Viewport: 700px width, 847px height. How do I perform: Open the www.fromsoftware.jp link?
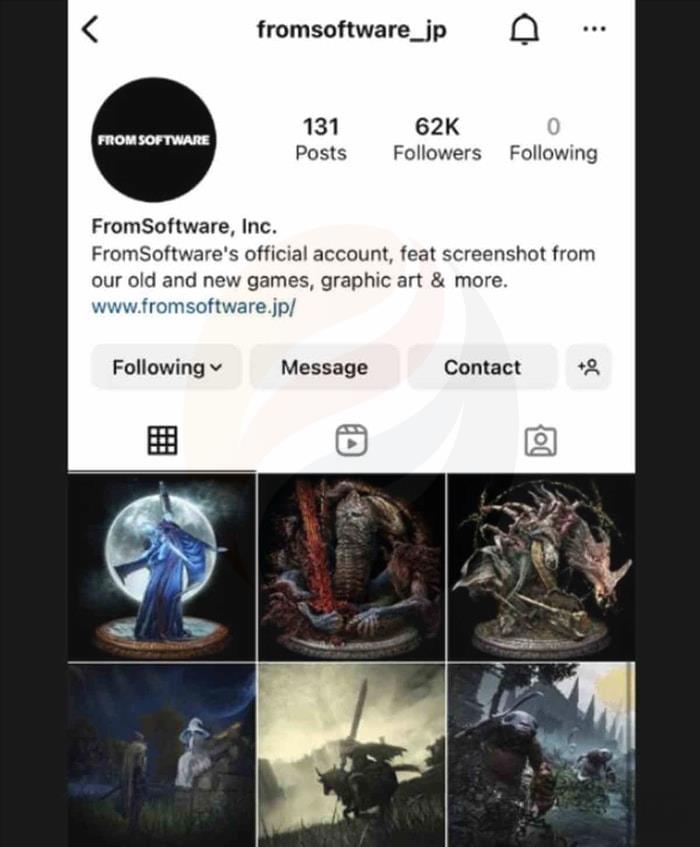click(x=193, y=308)
